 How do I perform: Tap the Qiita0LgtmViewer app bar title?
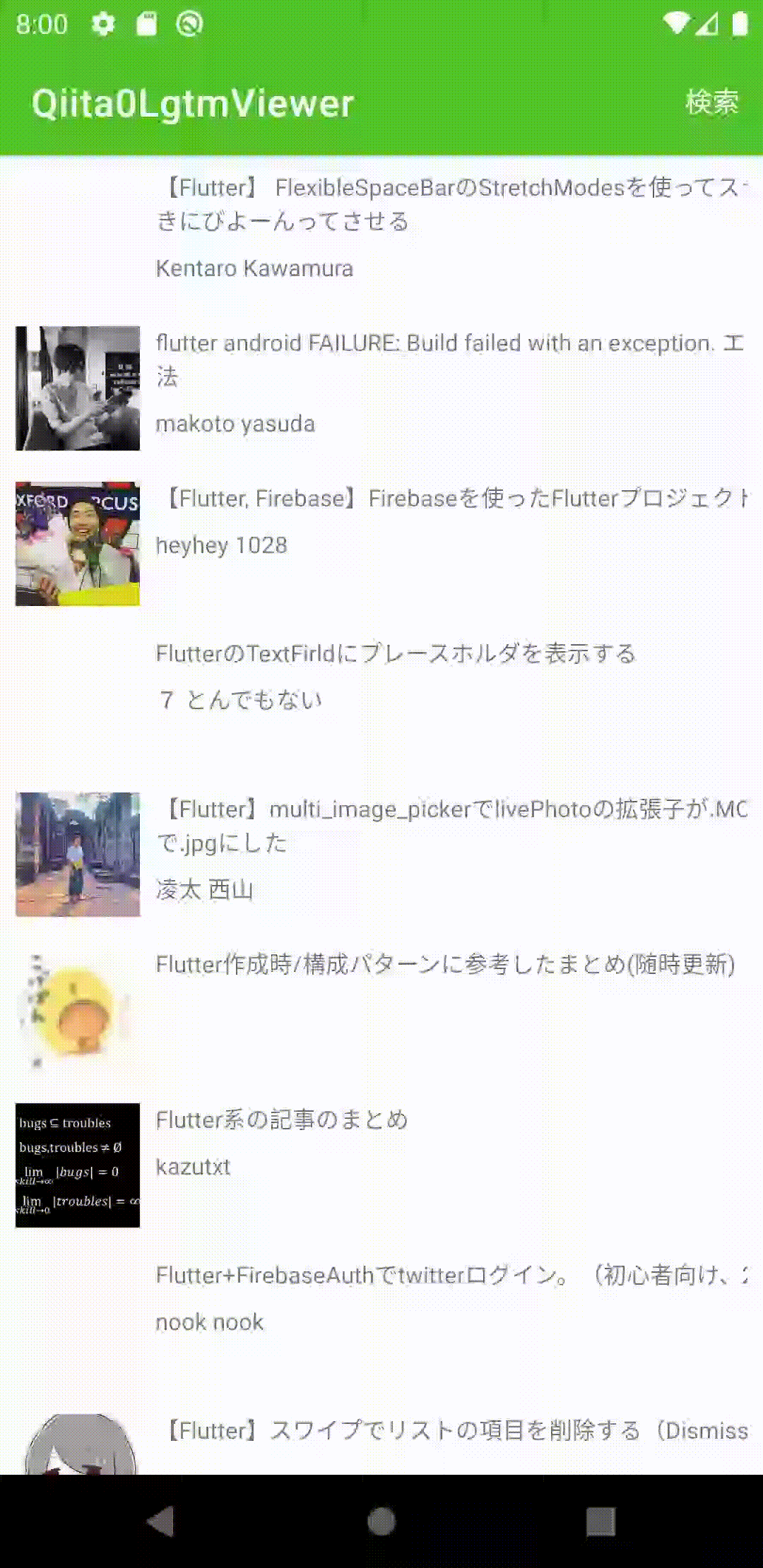tap(192, 102)
